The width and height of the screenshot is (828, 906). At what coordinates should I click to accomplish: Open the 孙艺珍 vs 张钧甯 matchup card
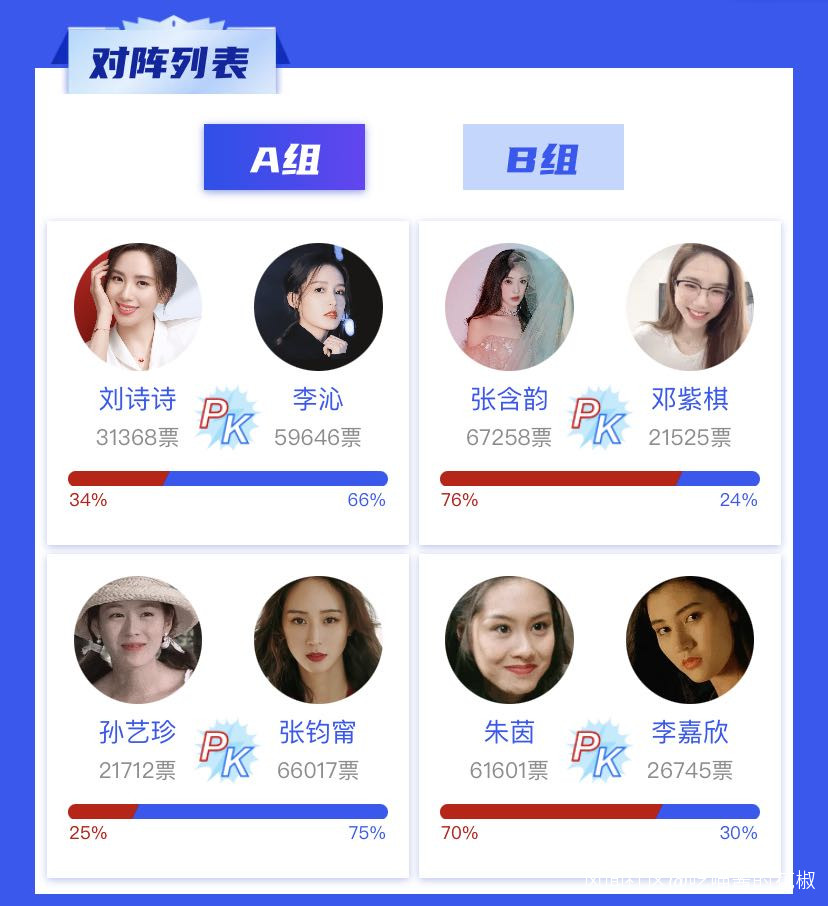(228, 716)
